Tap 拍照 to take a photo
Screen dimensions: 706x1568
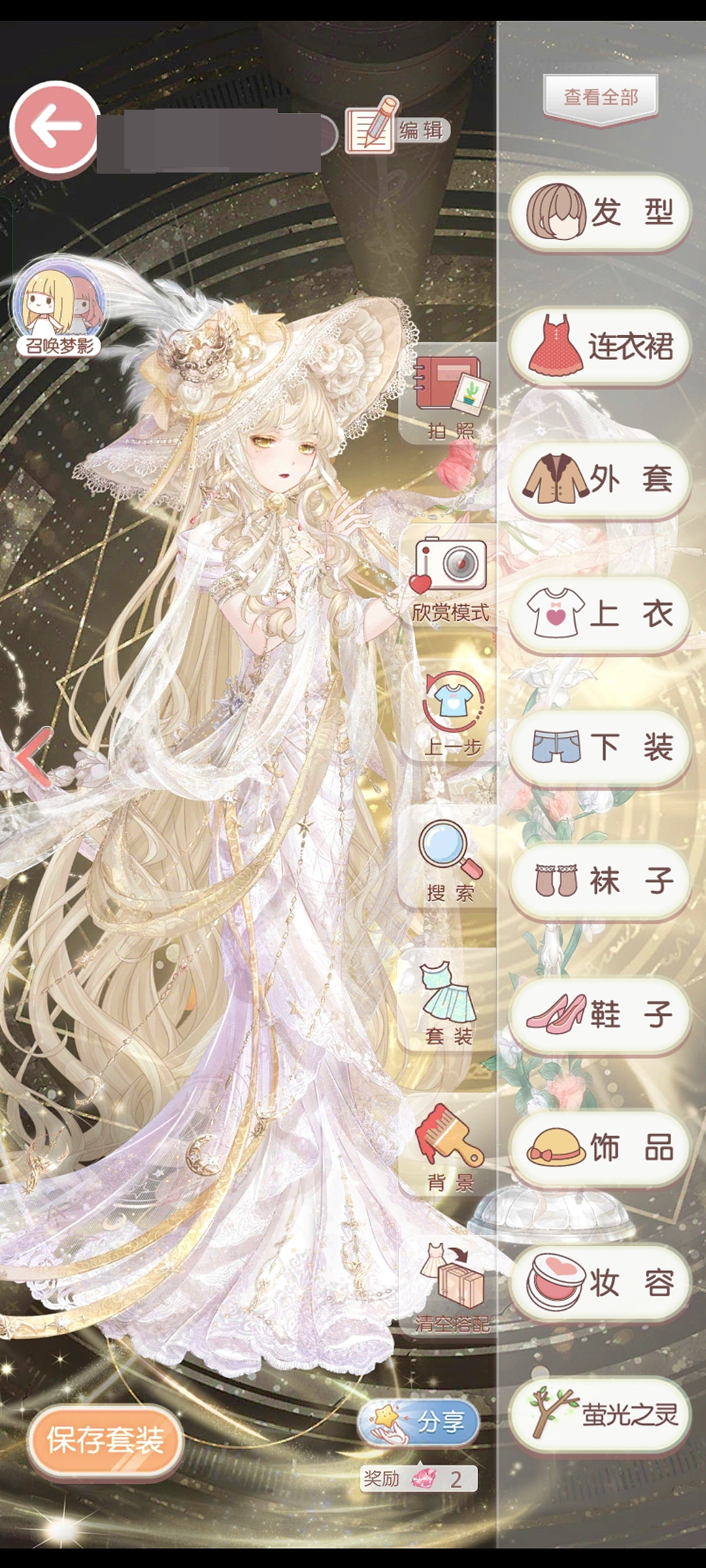tap(450, 395)
